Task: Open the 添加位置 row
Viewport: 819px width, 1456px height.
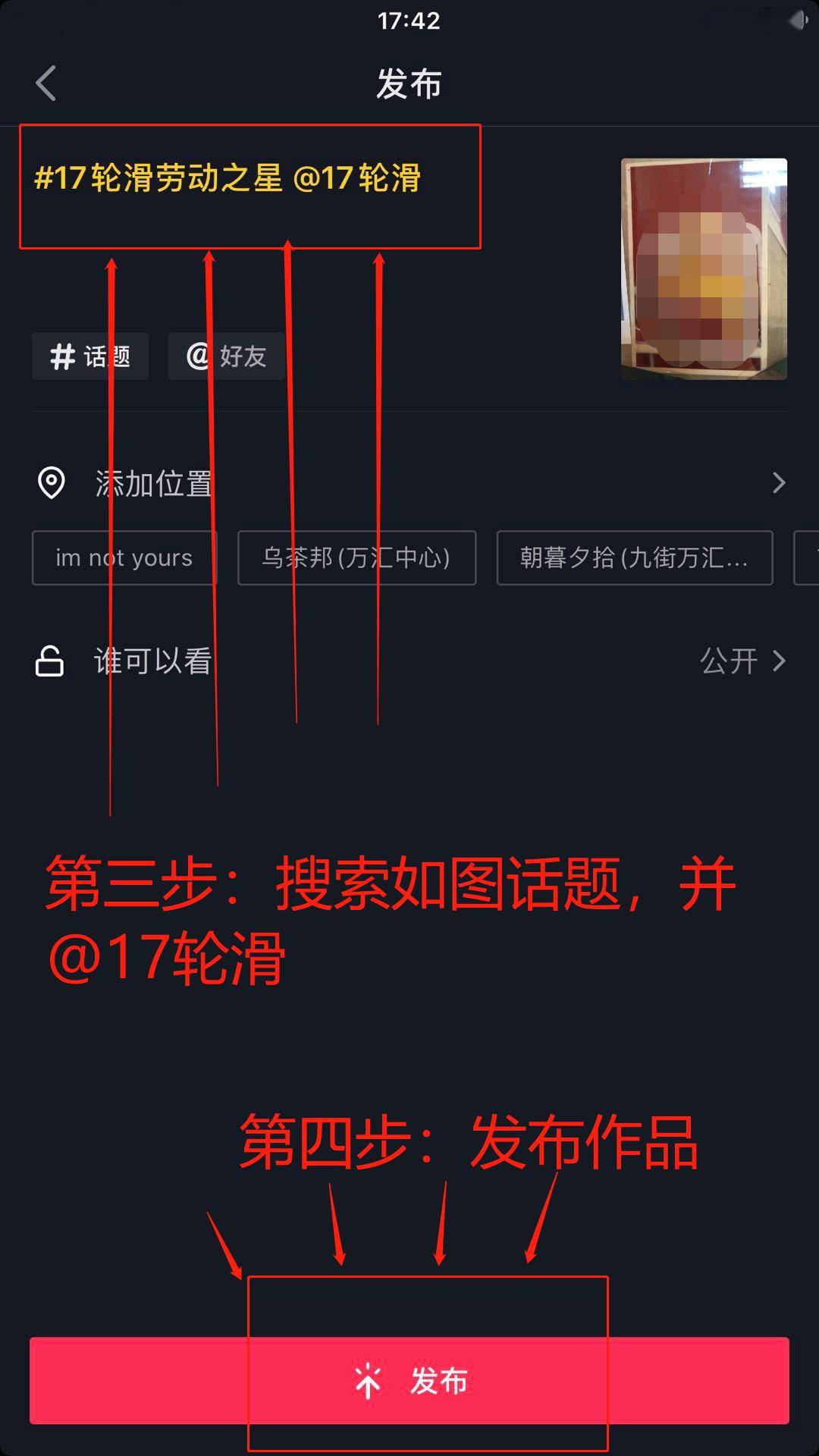Action: pos(409,483)
